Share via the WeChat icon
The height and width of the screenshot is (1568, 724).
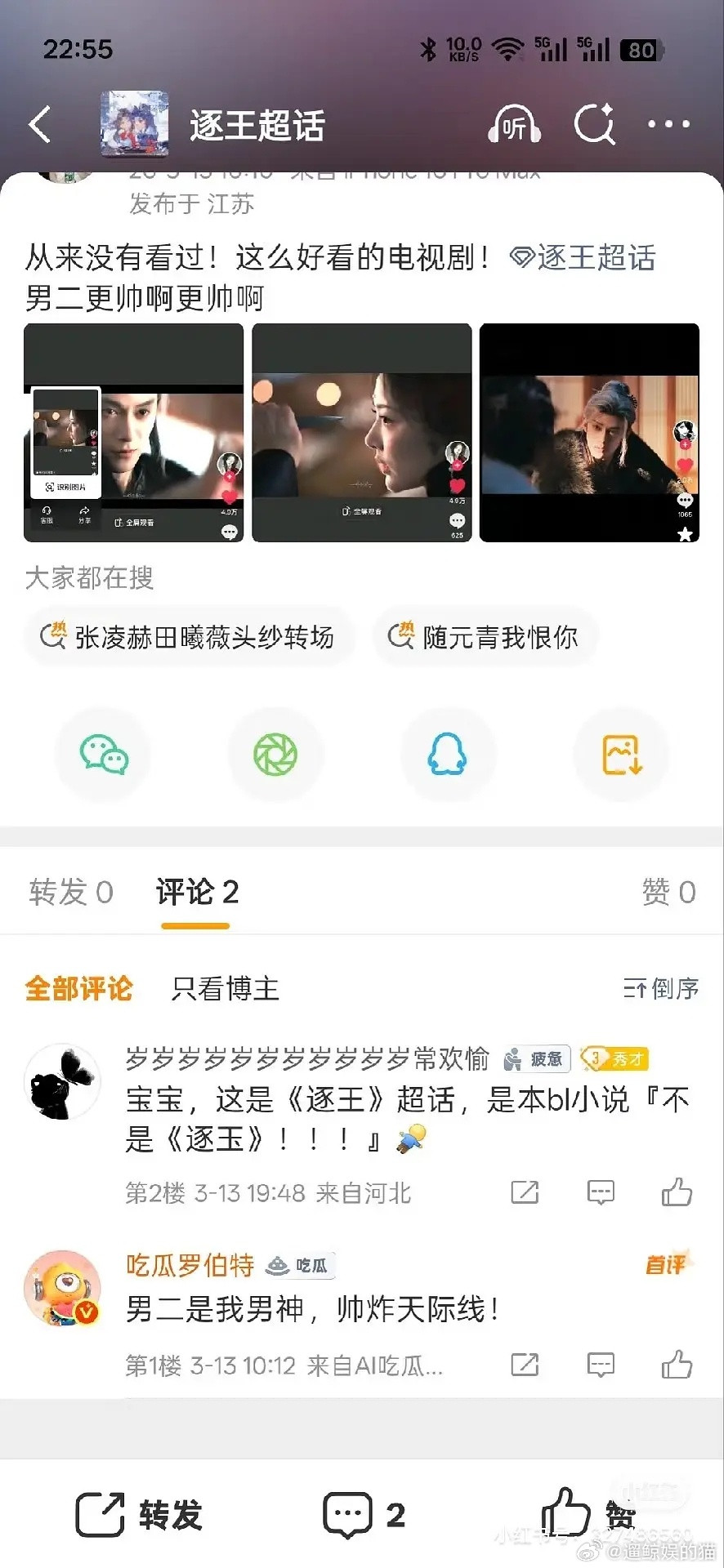(x=103, y=754)
